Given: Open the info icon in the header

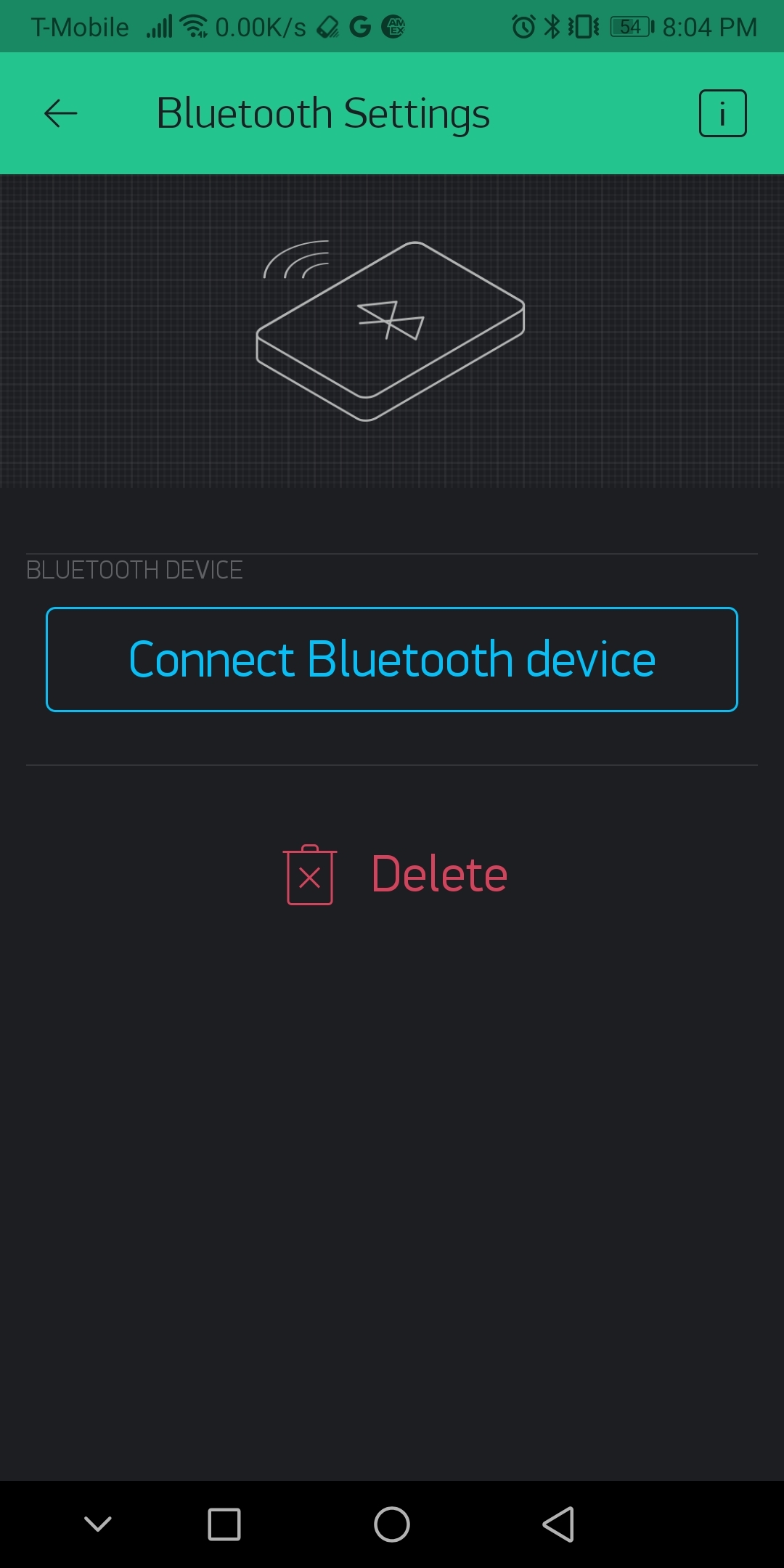Looking at the screenshot, I should (722, 114).
